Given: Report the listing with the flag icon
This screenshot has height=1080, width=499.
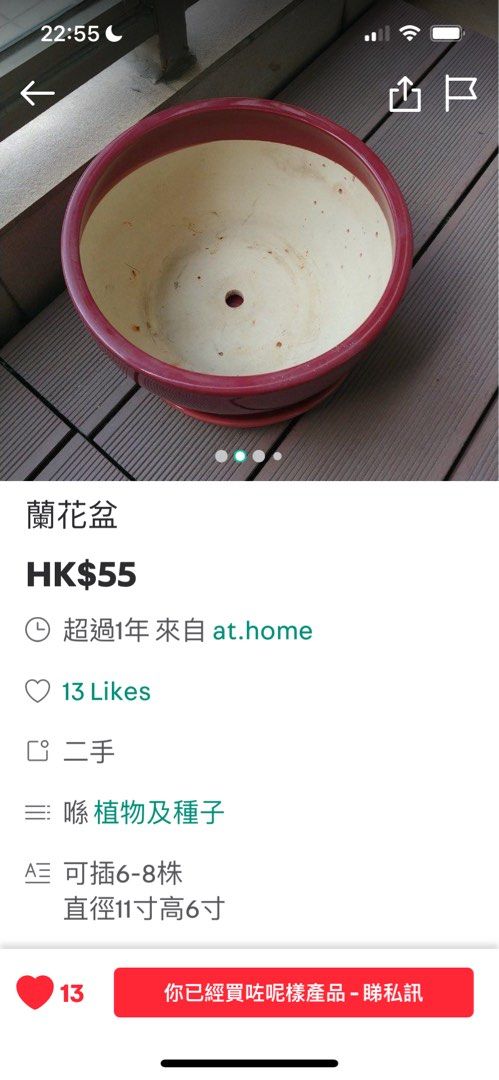Looking at the screenshot, I should click(x=460, y=94).
